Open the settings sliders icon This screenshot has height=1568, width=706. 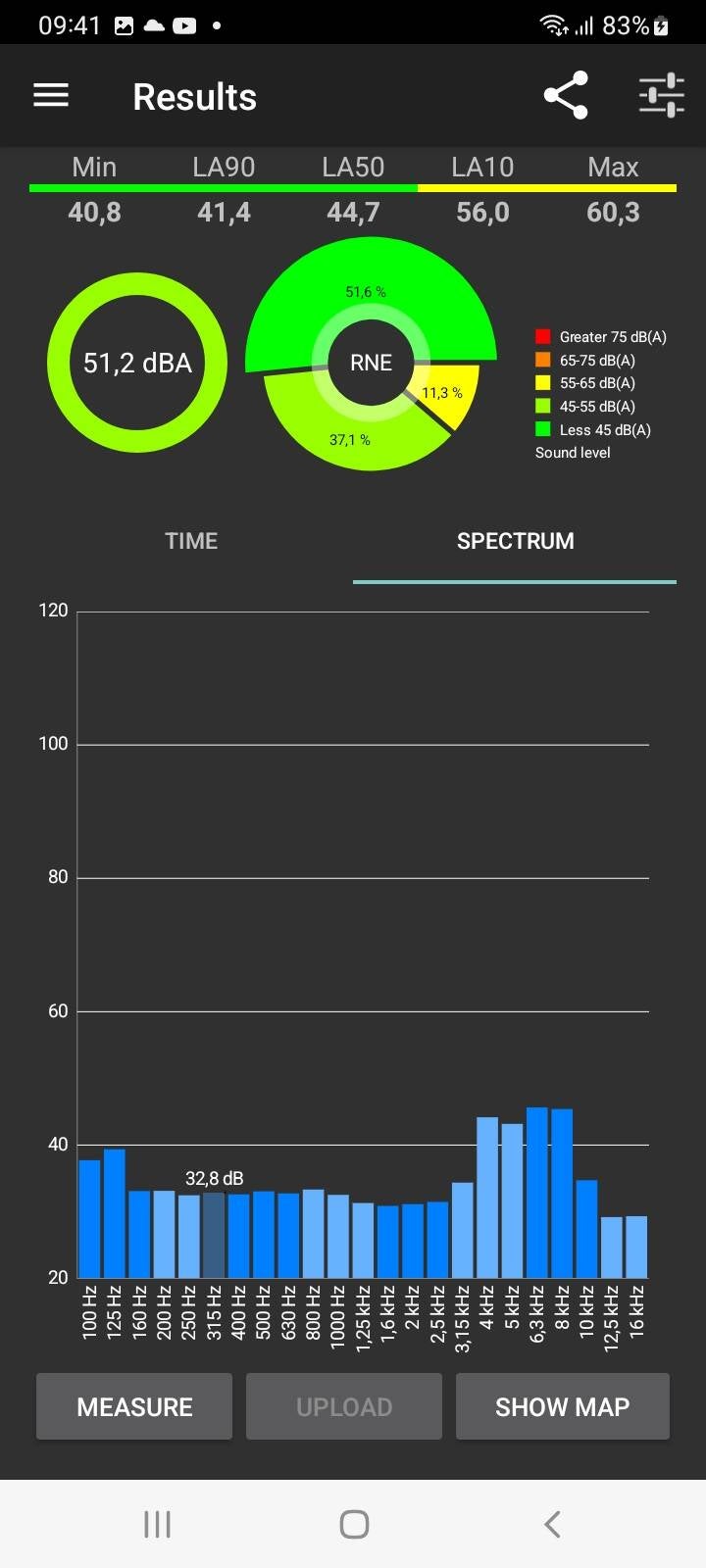(661, 95)
